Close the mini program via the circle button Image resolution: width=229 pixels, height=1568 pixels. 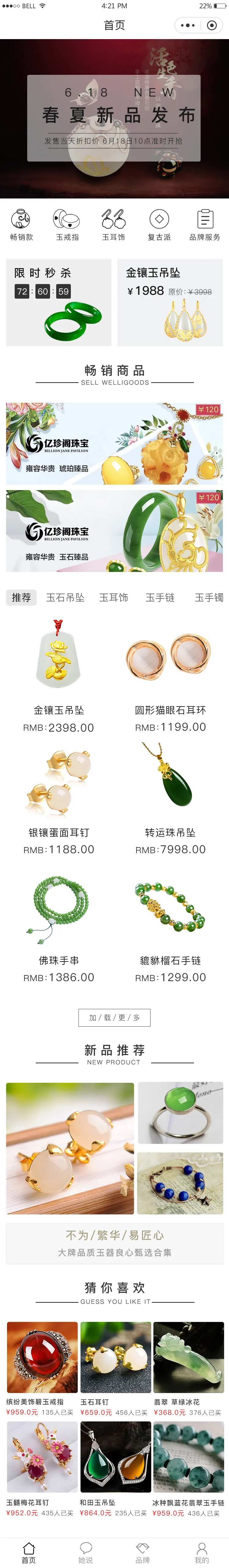click(211, 25)
